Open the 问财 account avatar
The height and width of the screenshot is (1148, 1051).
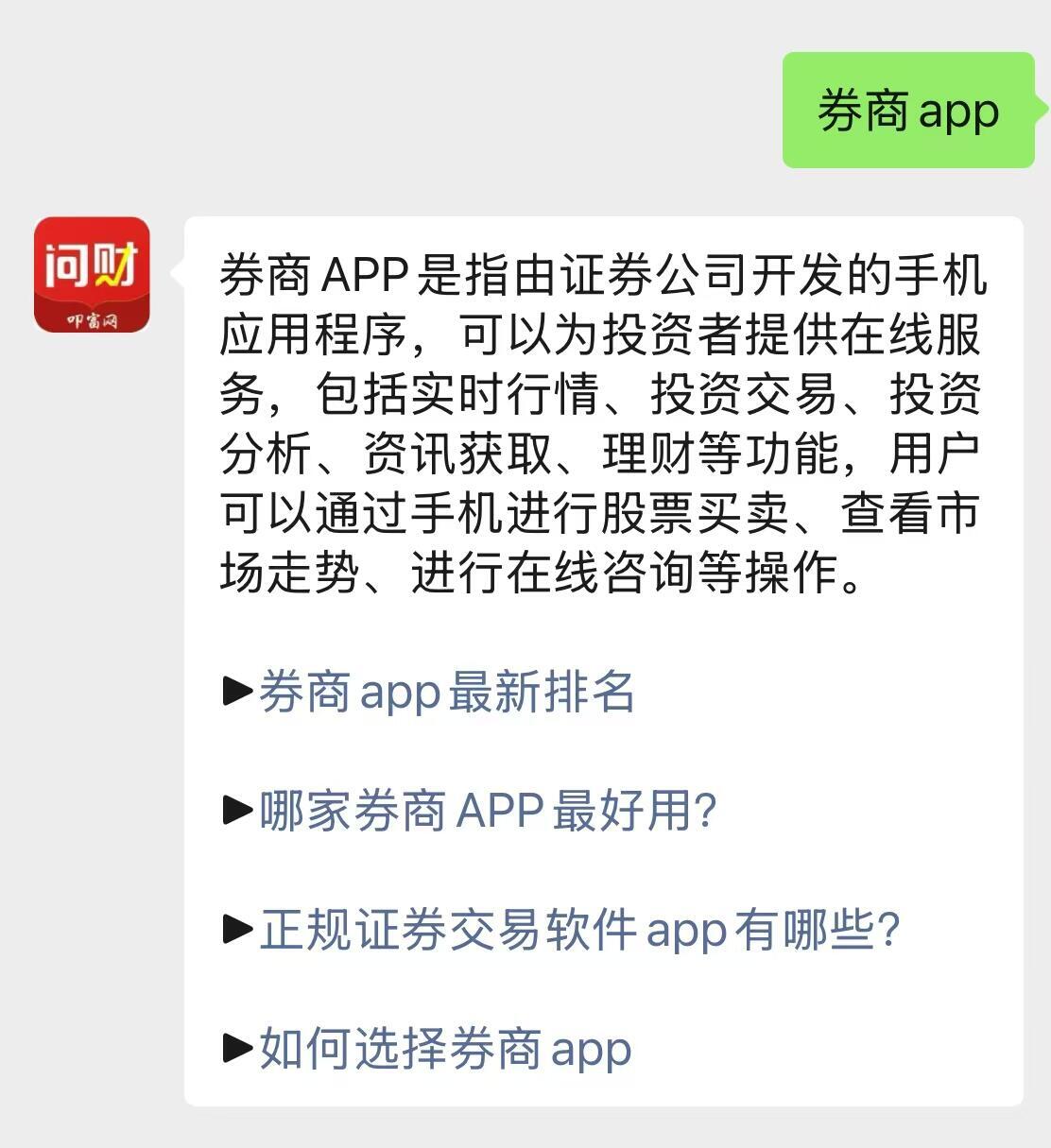pyautogui.click(x=92, y=275)
